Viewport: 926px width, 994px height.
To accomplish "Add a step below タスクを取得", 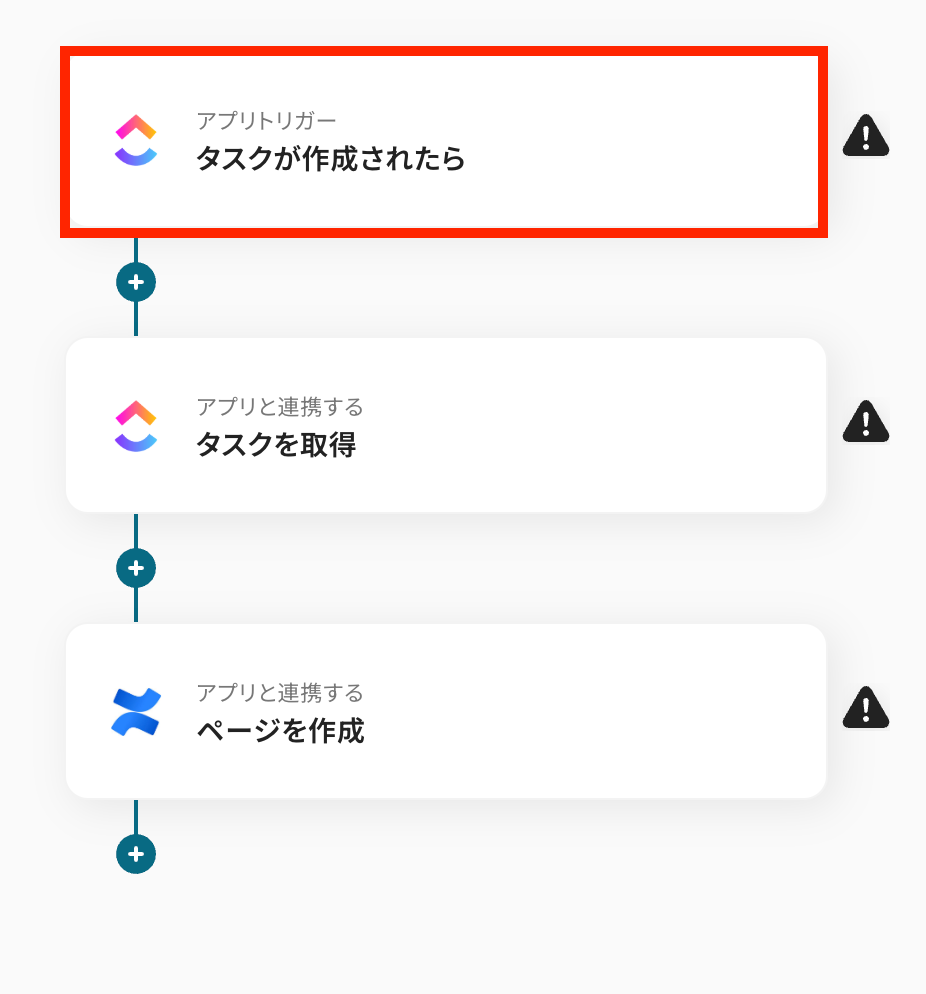I will [136, 568].
